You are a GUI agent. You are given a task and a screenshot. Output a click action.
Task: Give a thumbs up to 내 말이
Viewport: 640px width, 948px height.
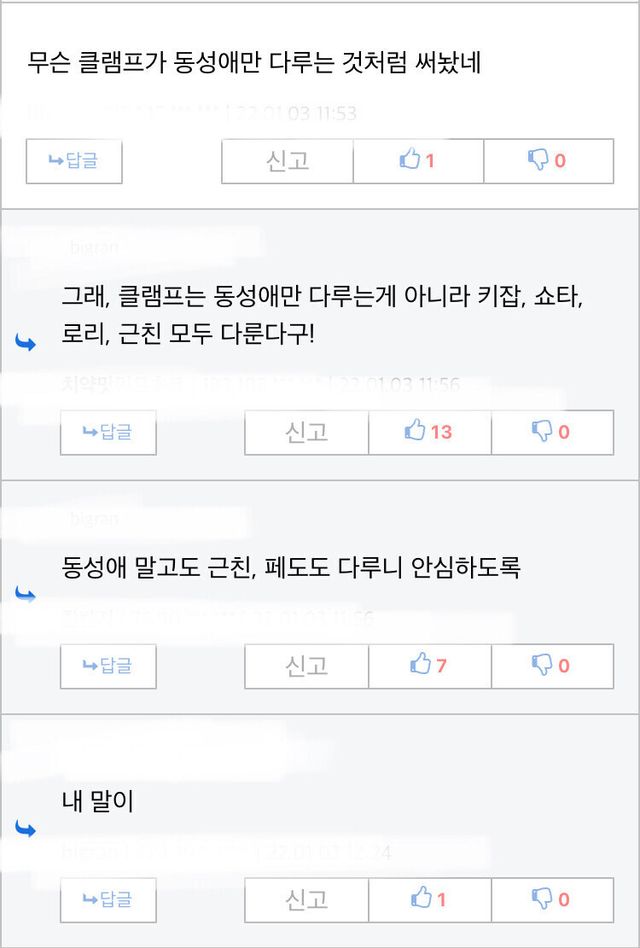point(430,899)
